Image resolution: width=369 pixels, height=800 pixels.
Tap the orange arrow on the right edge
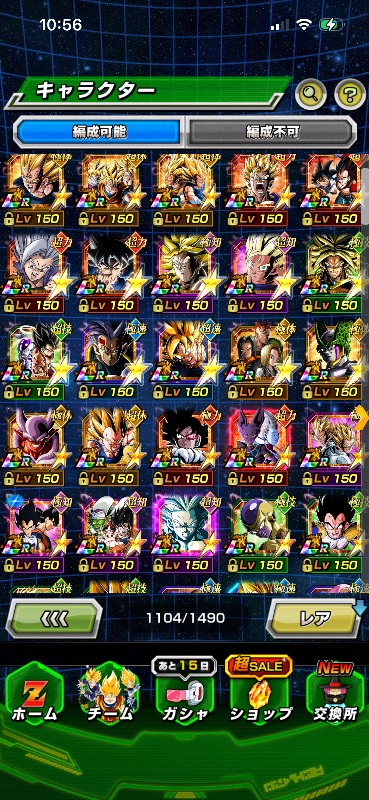pos(364,414)
